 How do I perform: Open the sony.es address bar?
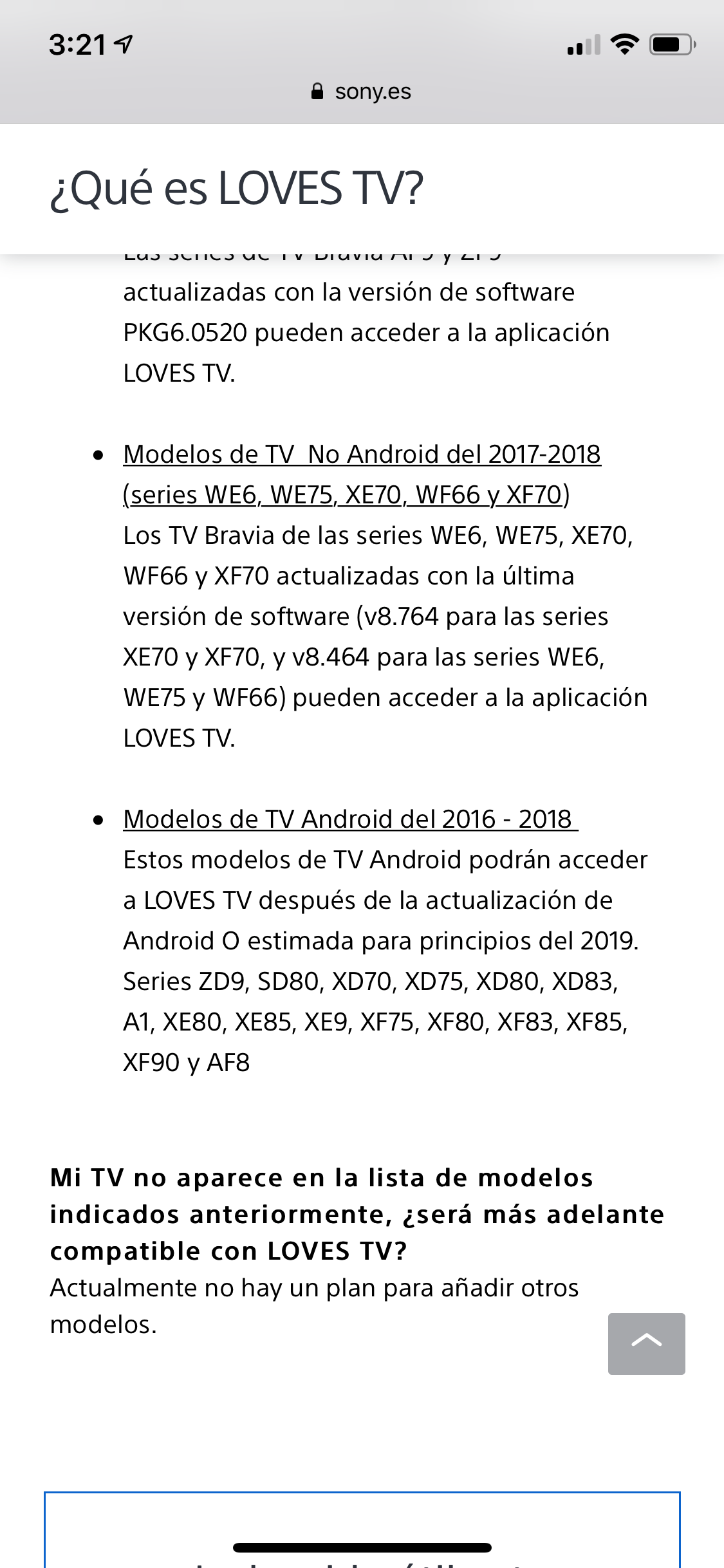pos(362,92)
